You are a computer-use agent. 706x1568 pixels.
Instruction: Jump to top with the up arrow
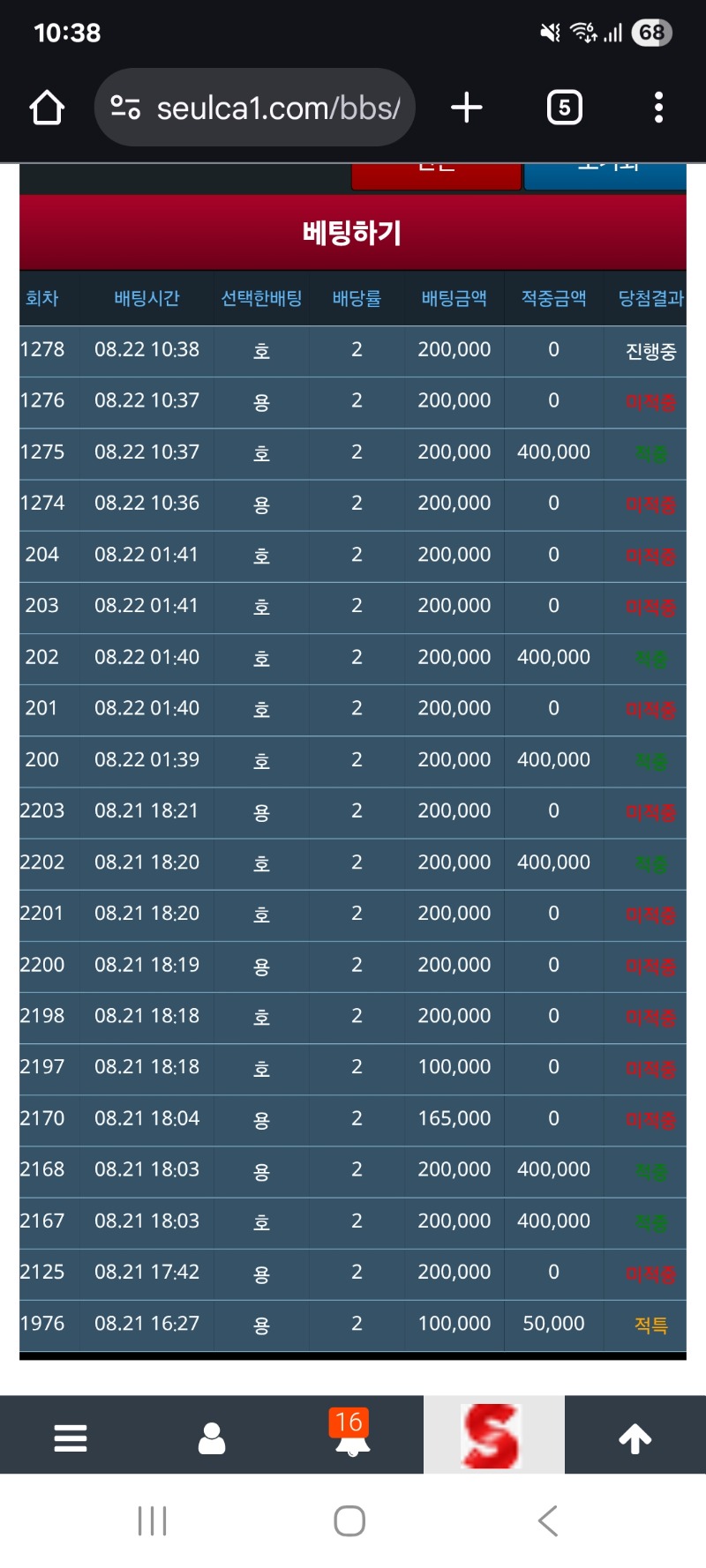coord(635,1438)
